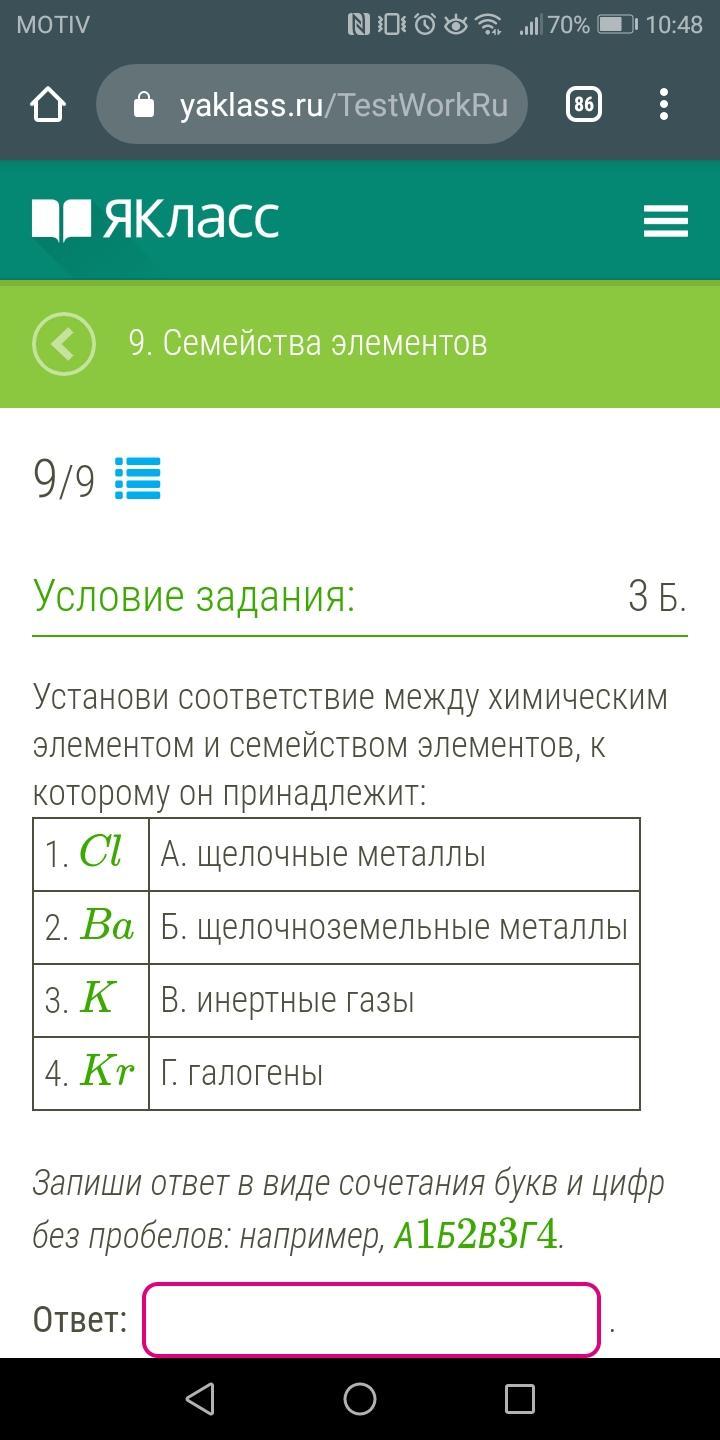
Task: Tap the system back button
Action: (x=201, y=1398)
